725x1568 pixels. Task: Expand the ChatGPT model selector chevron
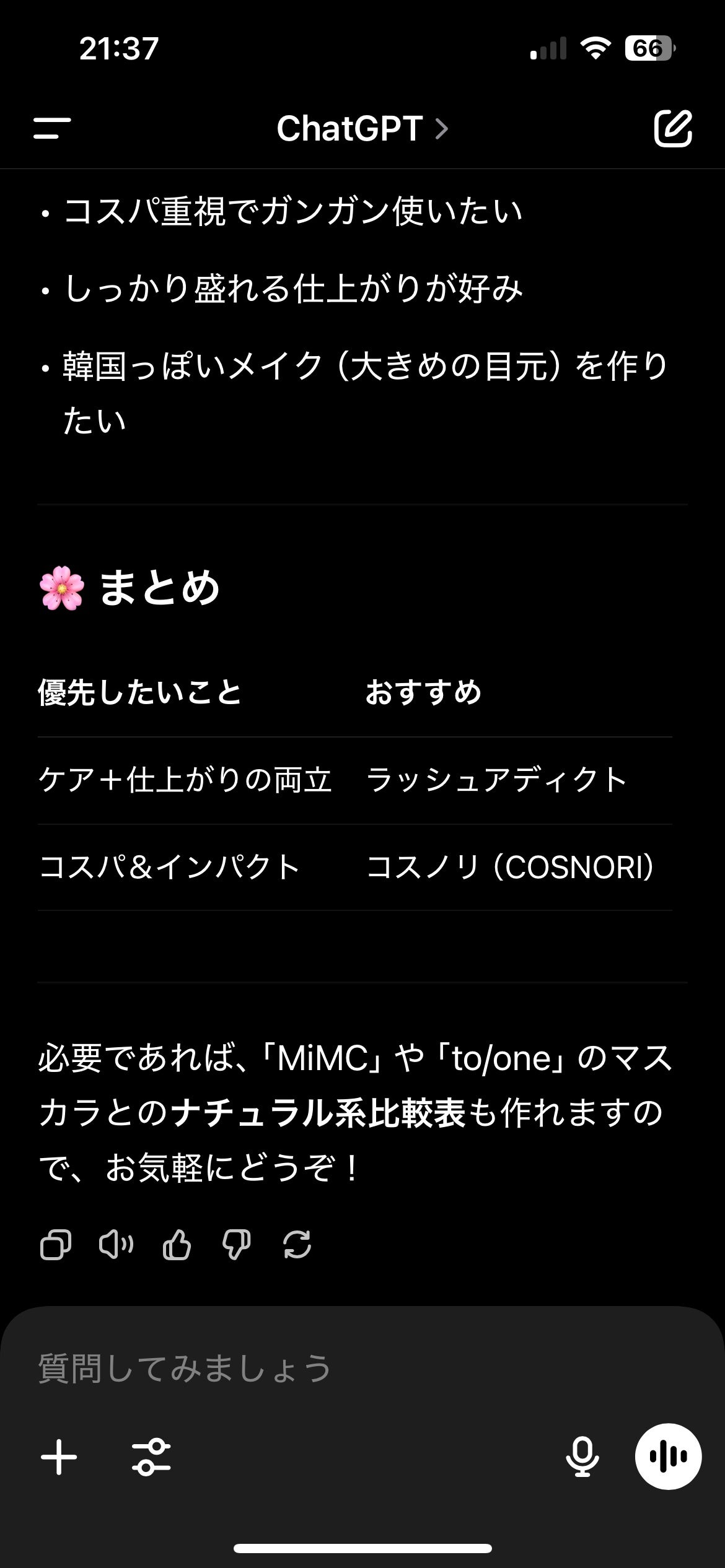tap(441, 129)
